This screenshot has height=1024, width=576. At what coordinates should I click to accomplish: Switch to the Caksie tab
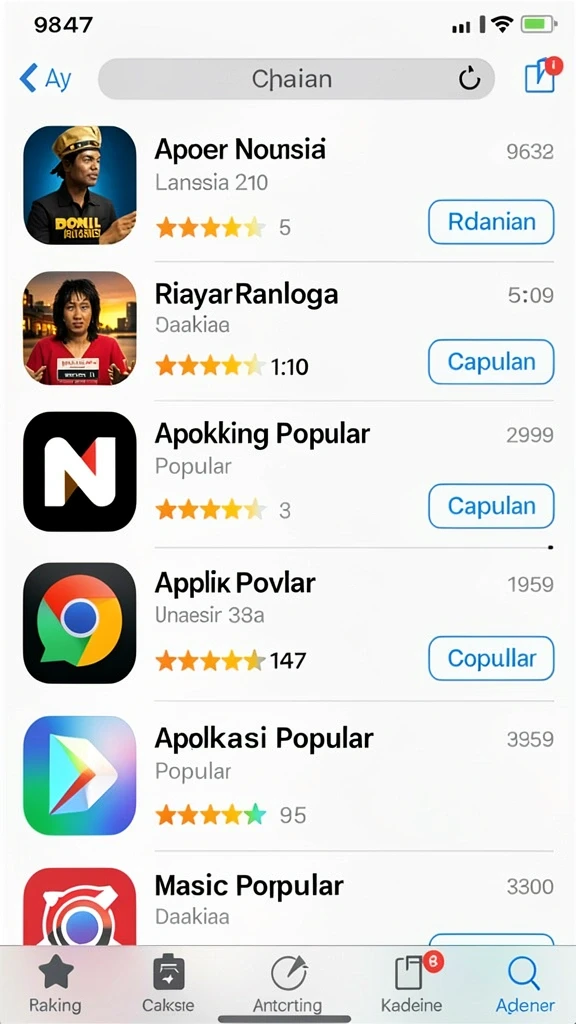168,985
